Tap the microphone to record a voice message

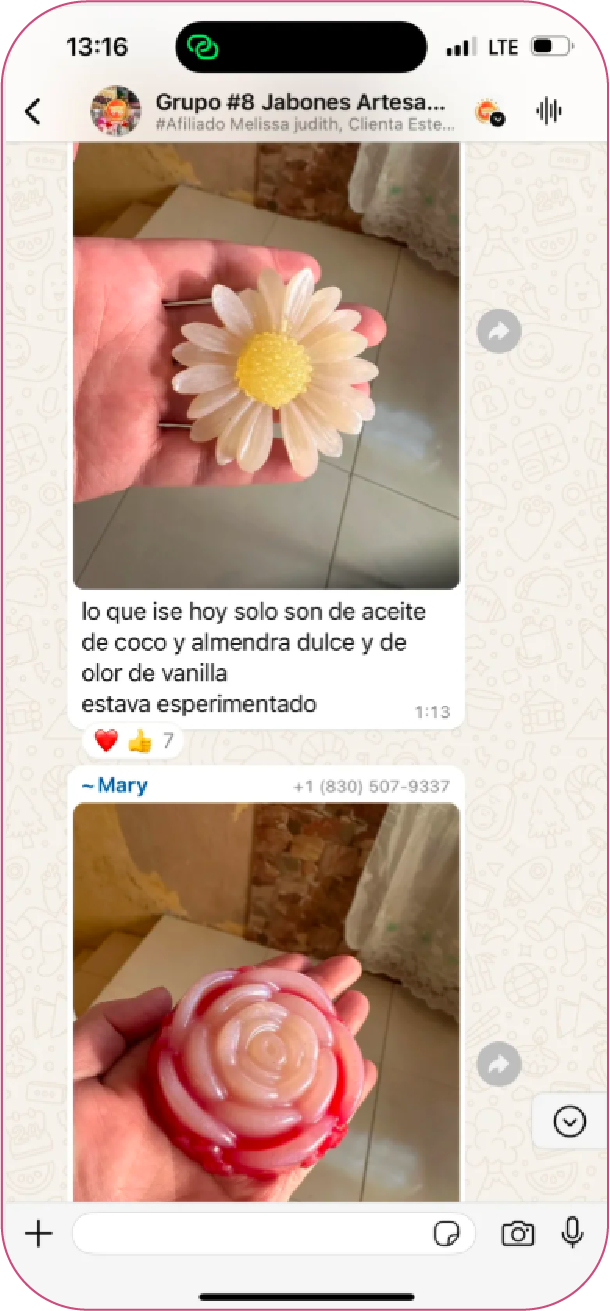(x=572, y=1233)
